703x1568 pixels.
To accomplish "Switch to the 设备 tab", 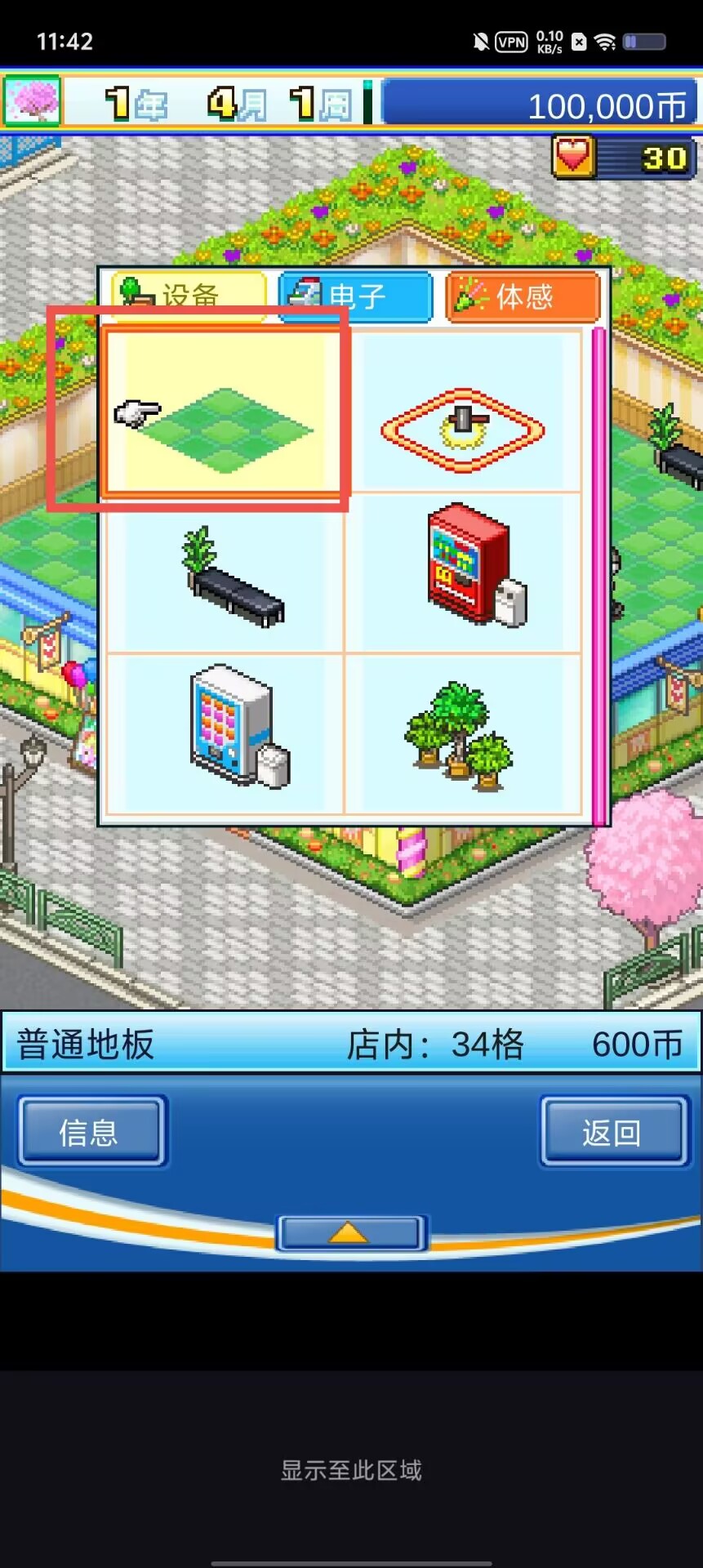I will pos(189,296).
